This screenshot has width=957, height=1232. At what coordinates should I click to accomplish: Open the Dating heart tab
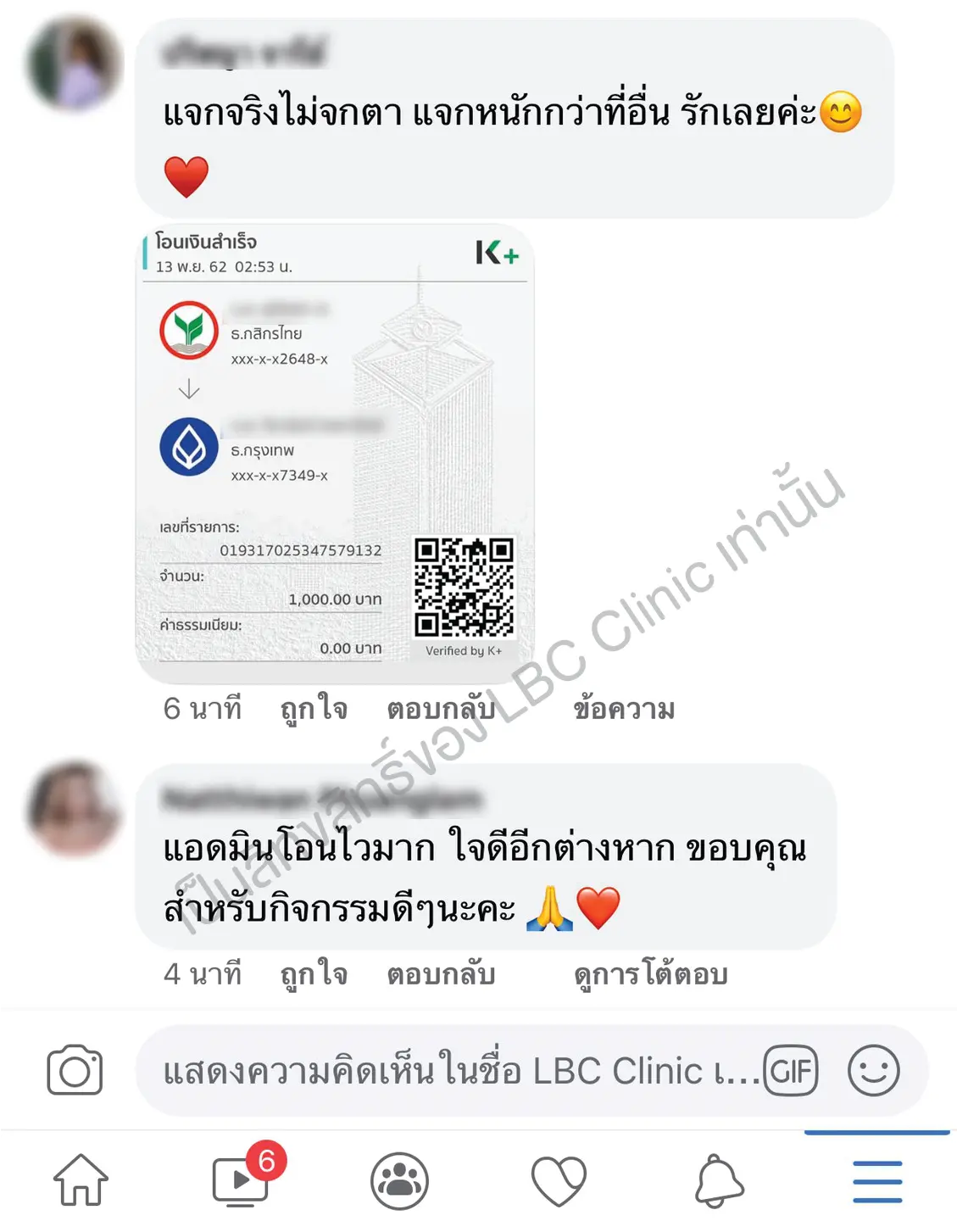coord(559,1180)
